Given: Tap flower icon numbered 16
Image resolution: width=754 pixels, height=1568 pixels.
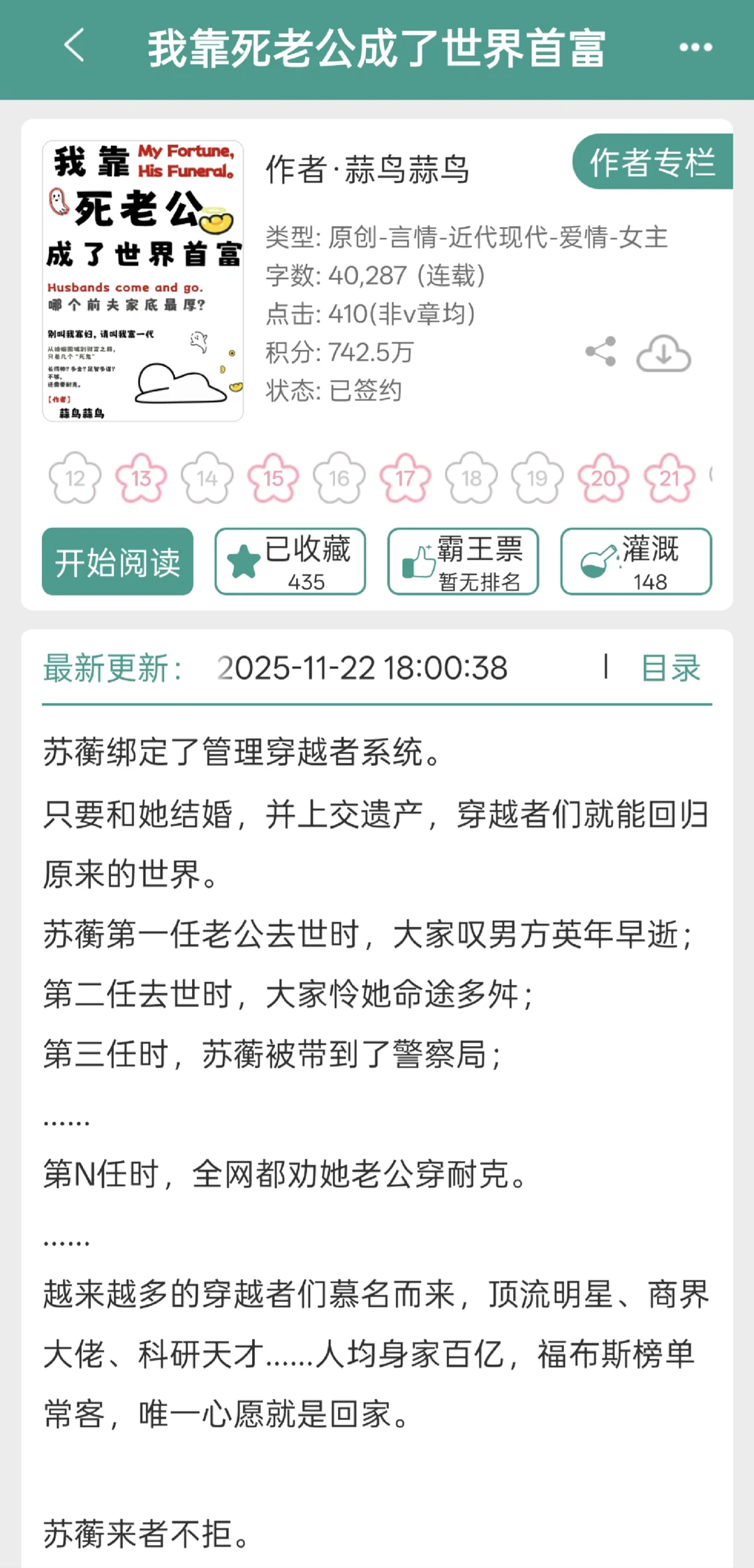Looking at the screenshot, I should click(339, 478).
